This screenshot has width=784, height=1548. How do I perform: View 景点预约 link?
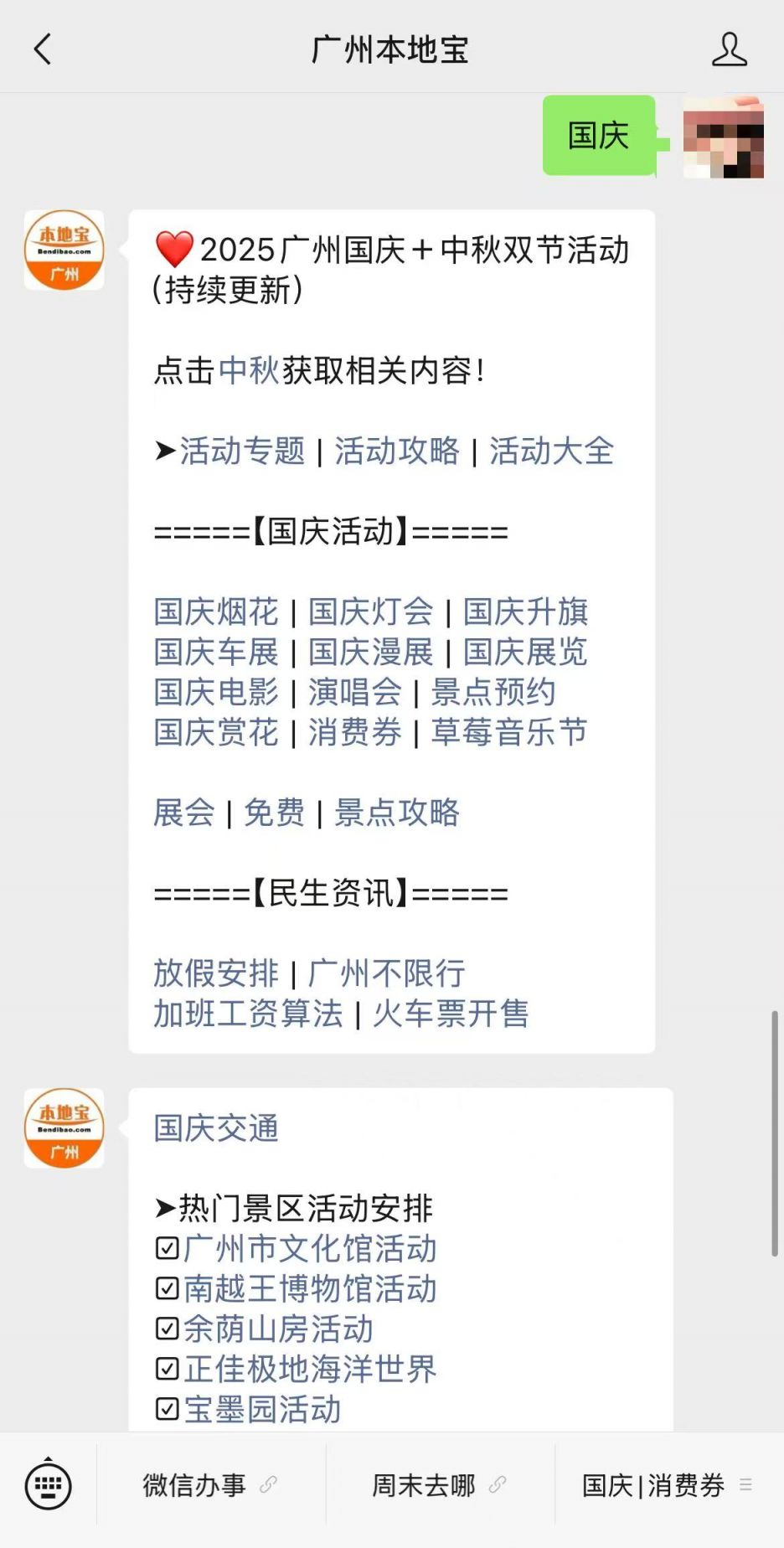[x=493, y=692]
